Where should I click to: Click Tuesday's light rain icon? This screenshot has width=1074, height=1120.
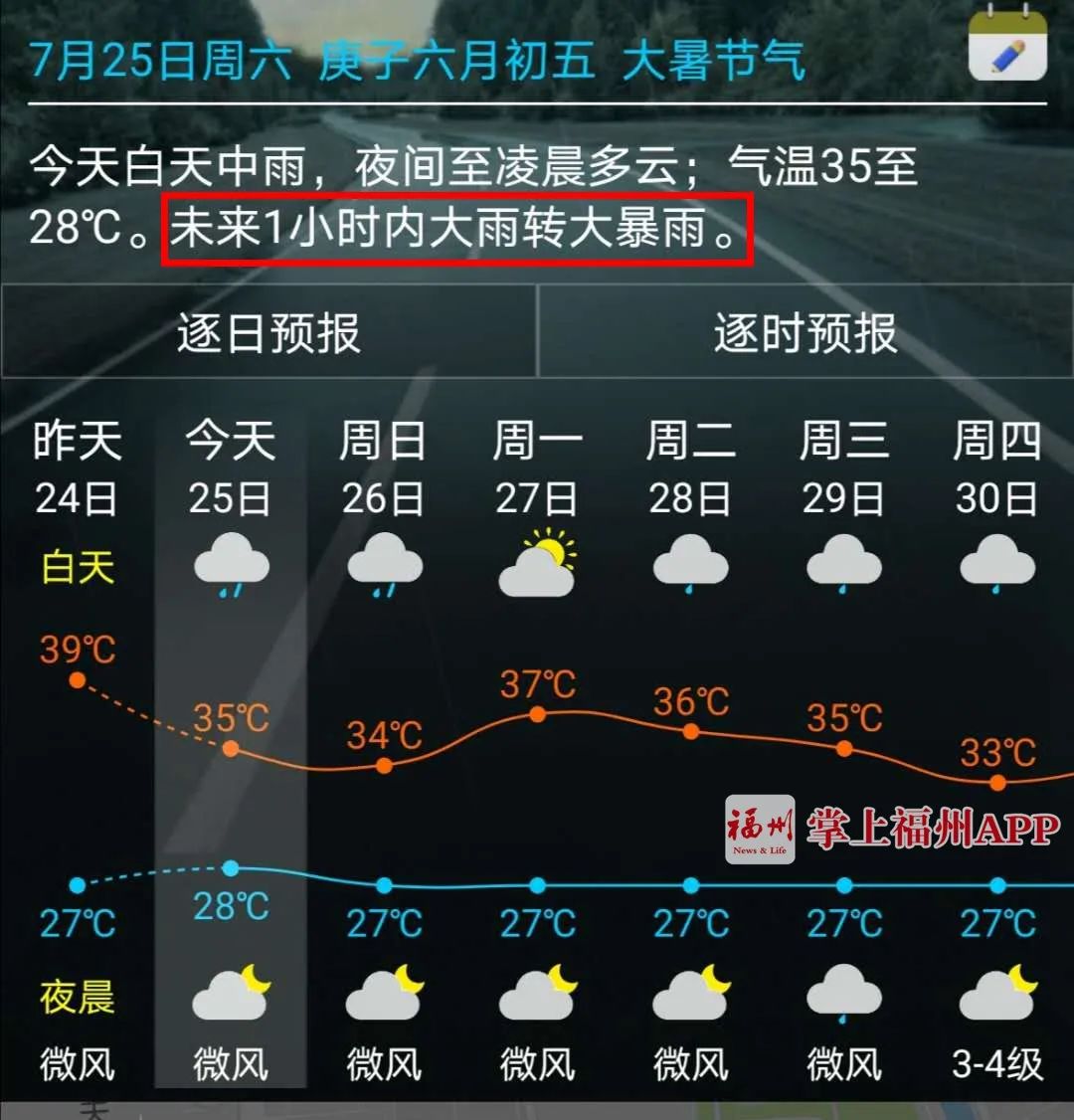(689, 562)
